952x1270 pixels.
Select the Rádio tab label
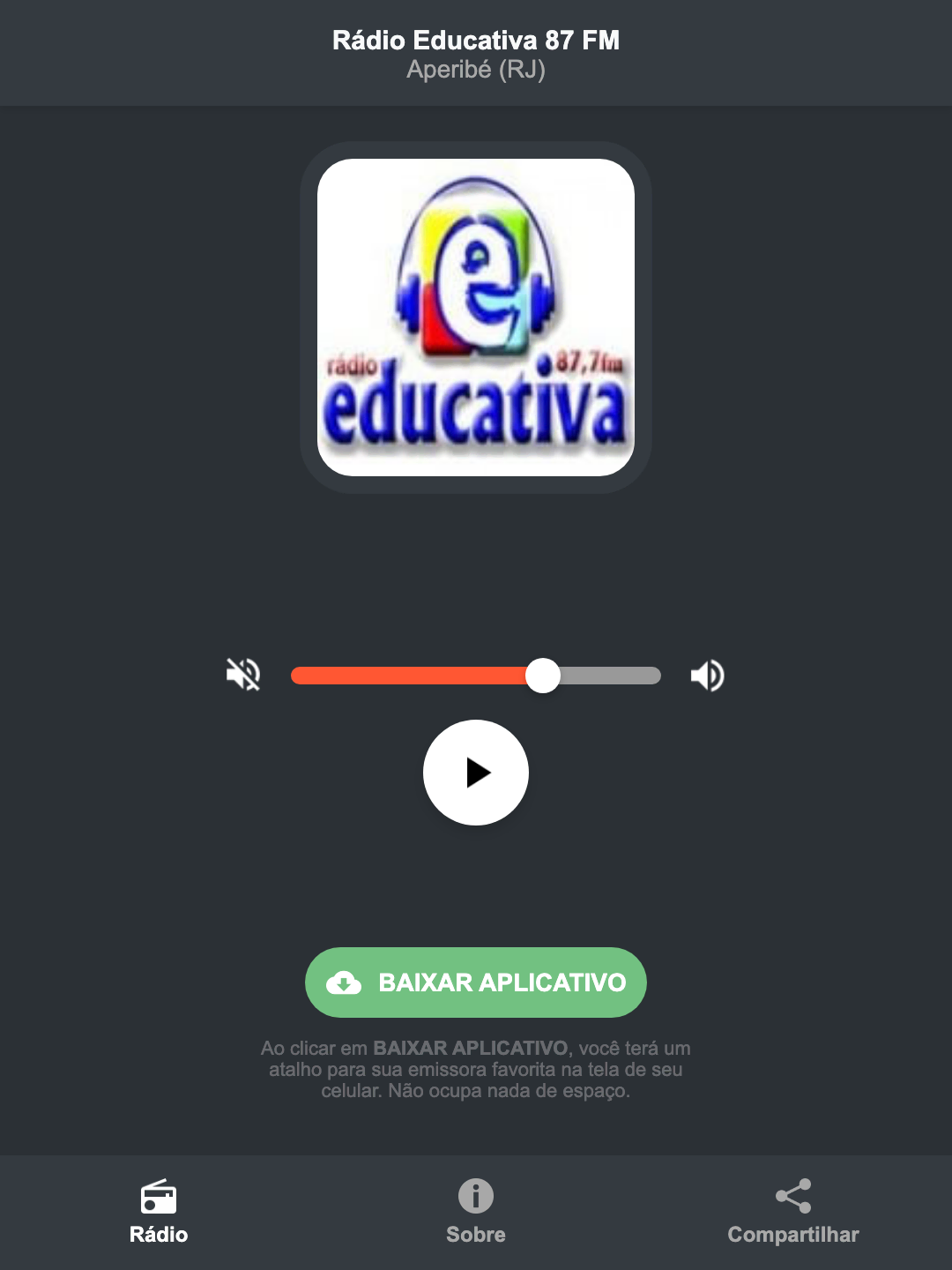point(159,1235)
